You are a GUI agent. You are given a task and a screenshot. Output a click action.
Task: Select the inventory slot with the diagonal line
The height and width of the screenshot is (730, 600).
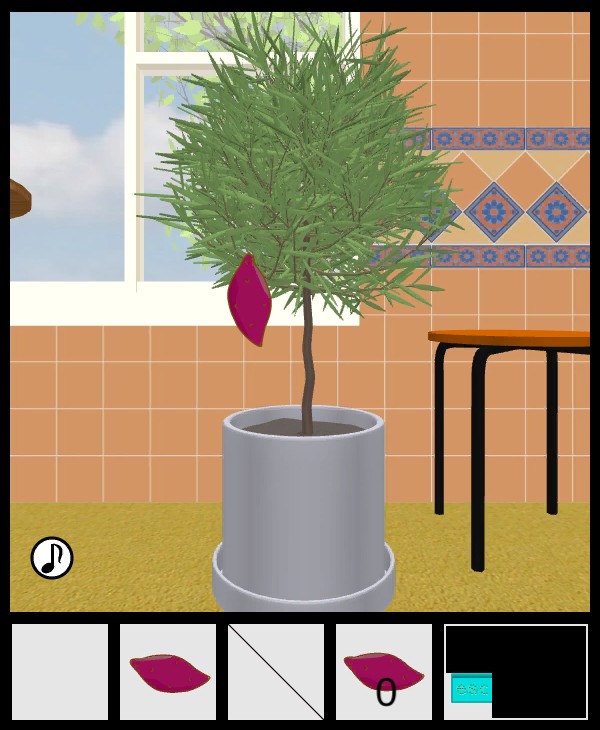276,672
